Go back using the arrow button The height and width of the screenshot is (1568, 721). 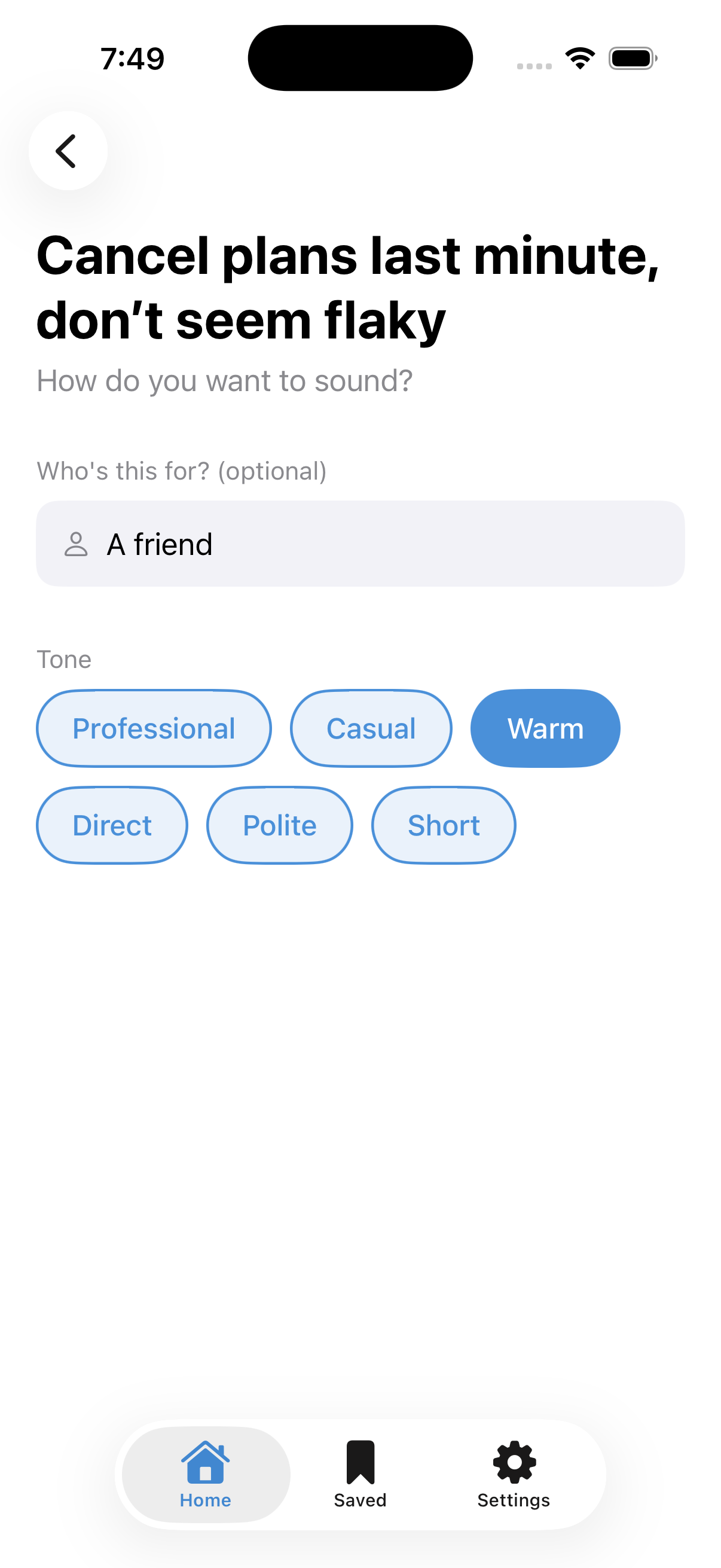tap(68, 150)
